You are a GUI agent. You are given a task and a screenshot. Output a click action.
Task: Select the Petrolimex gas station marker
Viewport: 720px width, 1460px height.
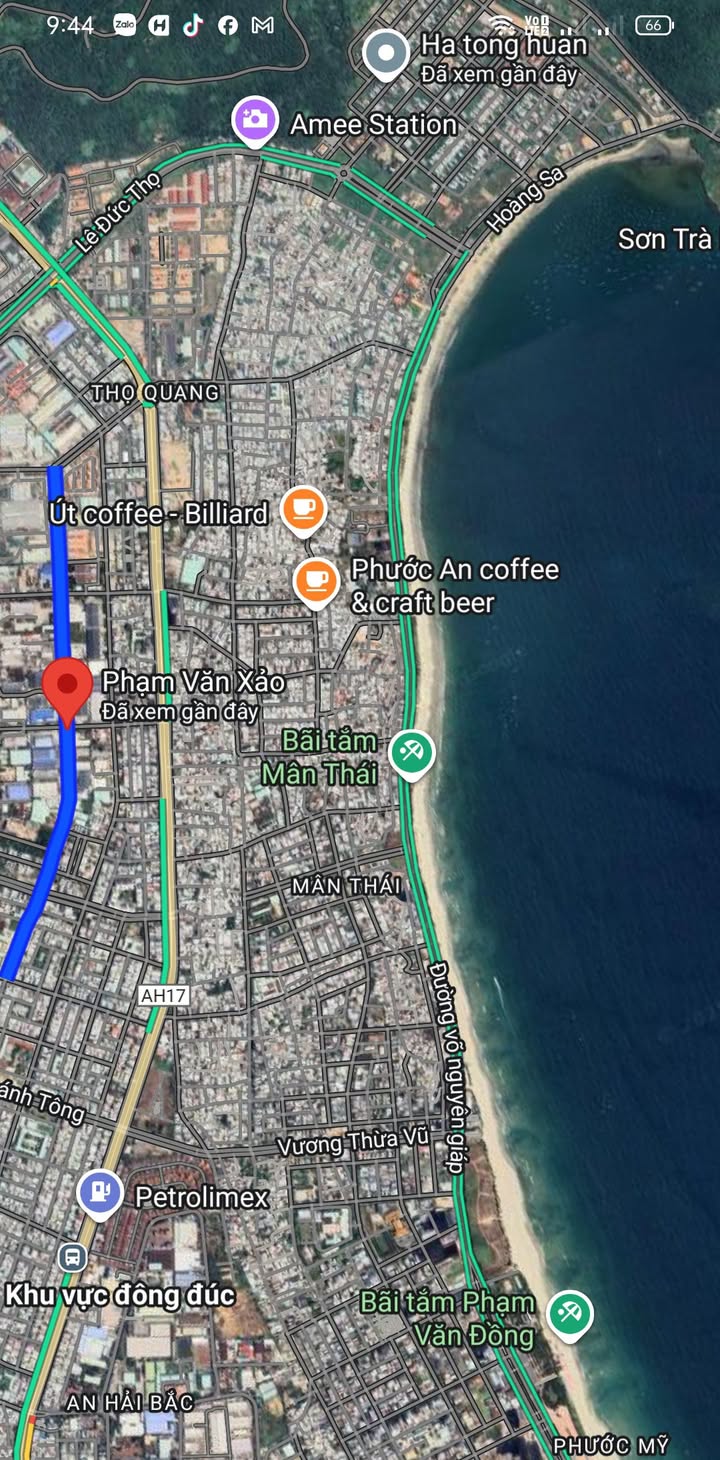coord(100,1192)
